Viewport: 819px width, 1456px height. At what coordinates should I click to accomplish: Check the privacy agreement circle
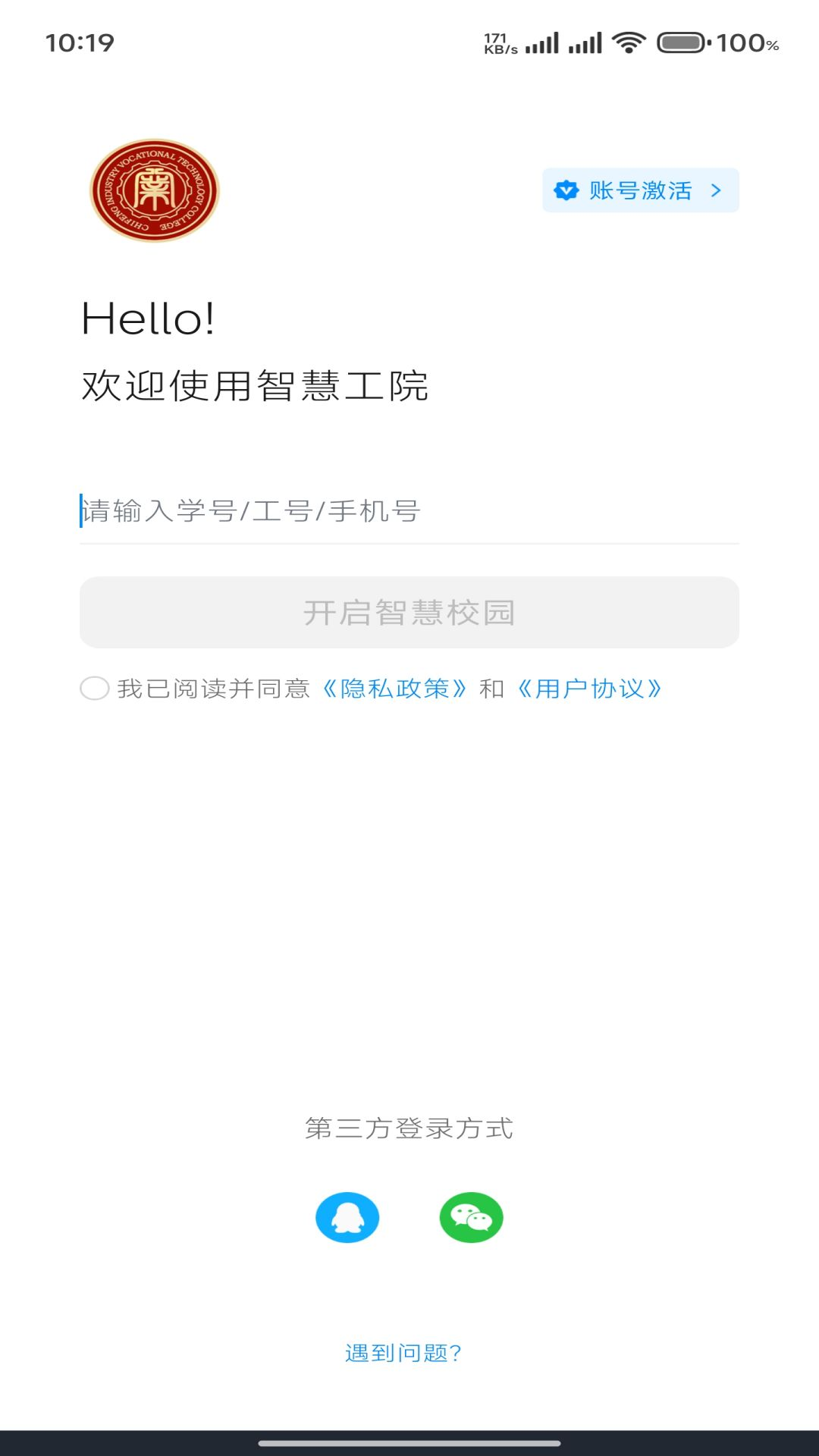[x=94, y=689]
